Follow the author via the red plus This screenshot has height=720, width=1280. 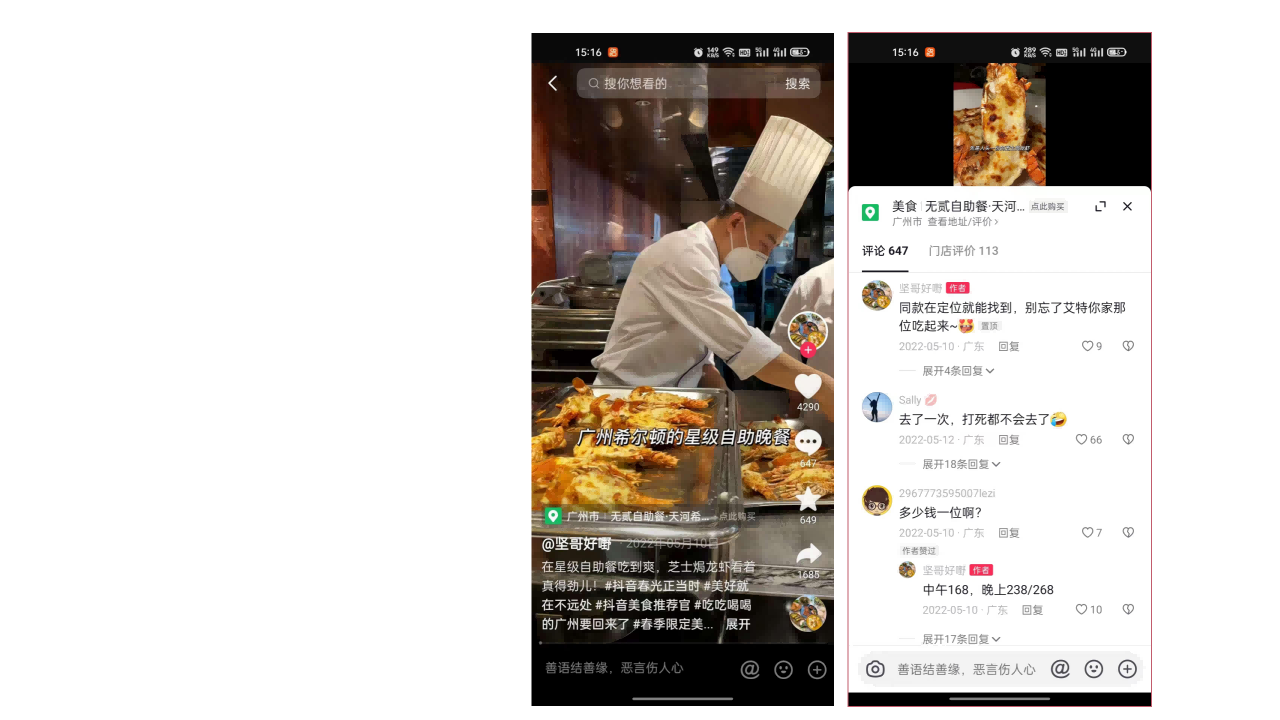pos(808,350)
